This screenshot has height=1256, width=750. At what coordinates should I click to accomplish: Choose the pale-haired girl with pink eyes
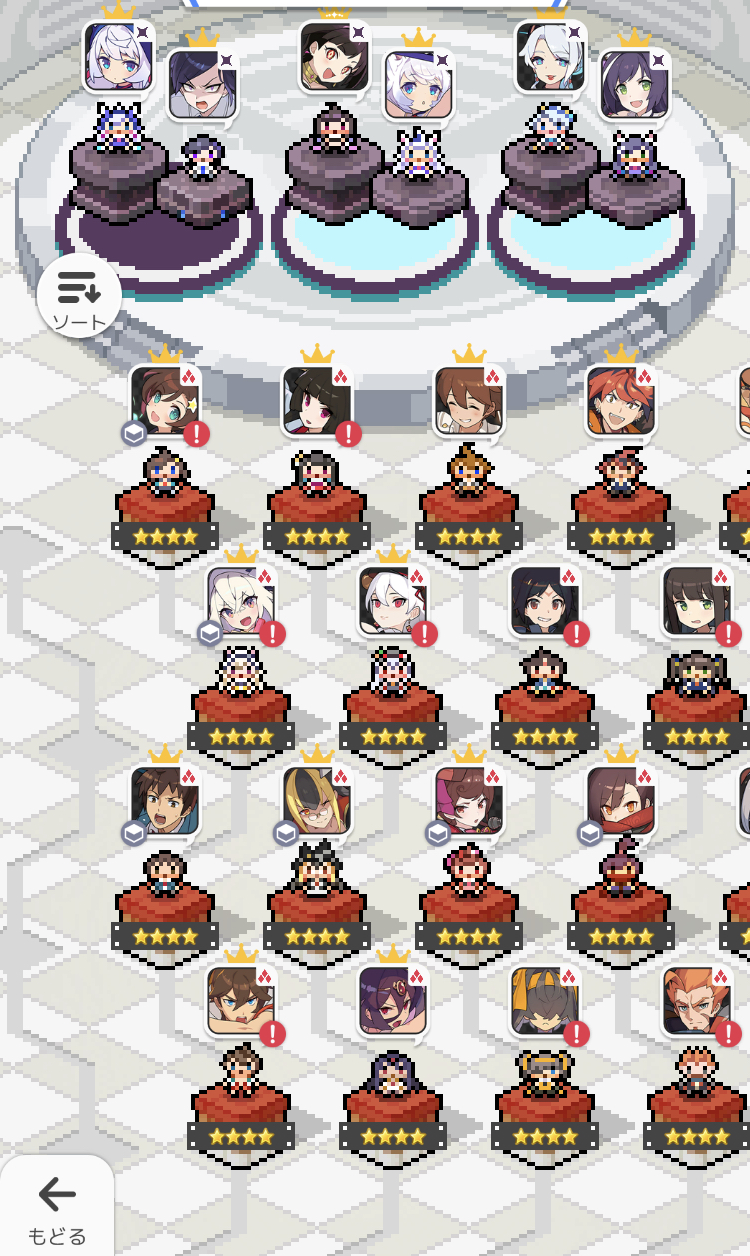point(241,602)
